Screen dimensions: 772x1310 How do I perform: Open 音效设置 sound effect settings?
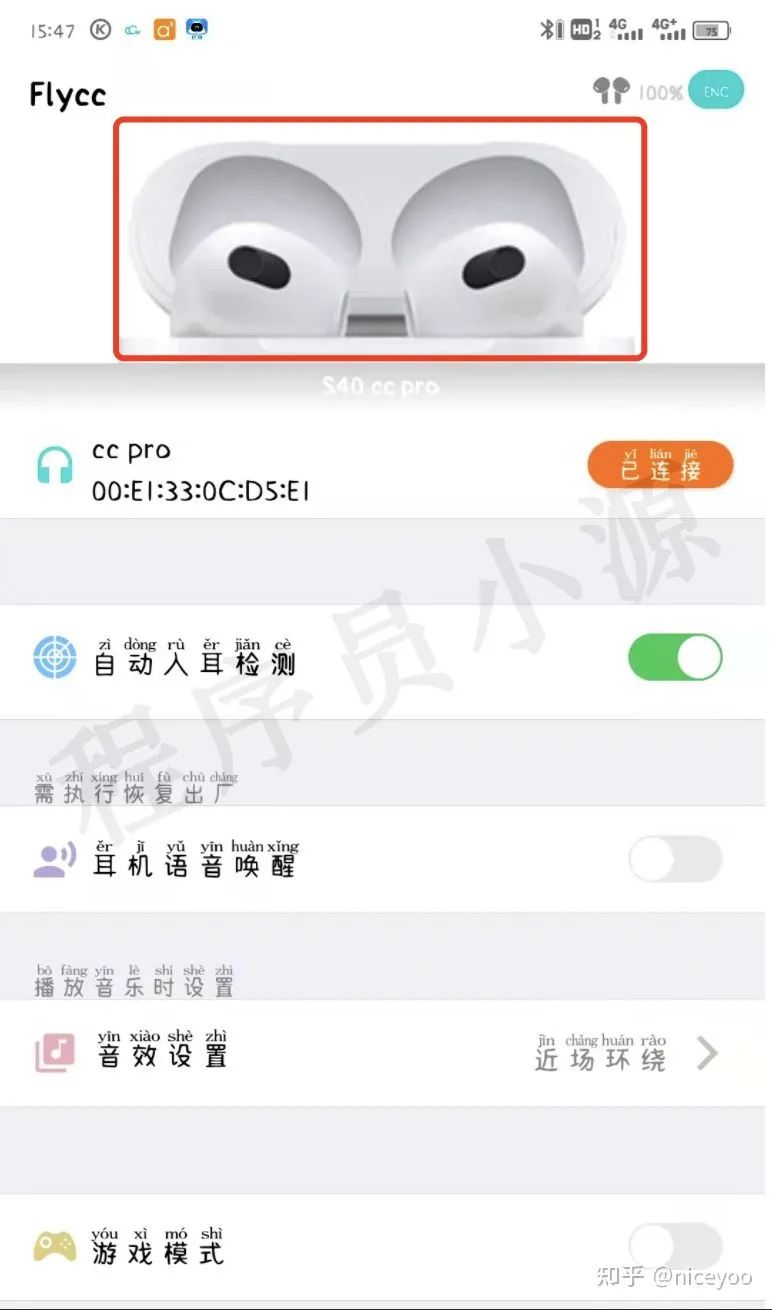pos(386,1053)
